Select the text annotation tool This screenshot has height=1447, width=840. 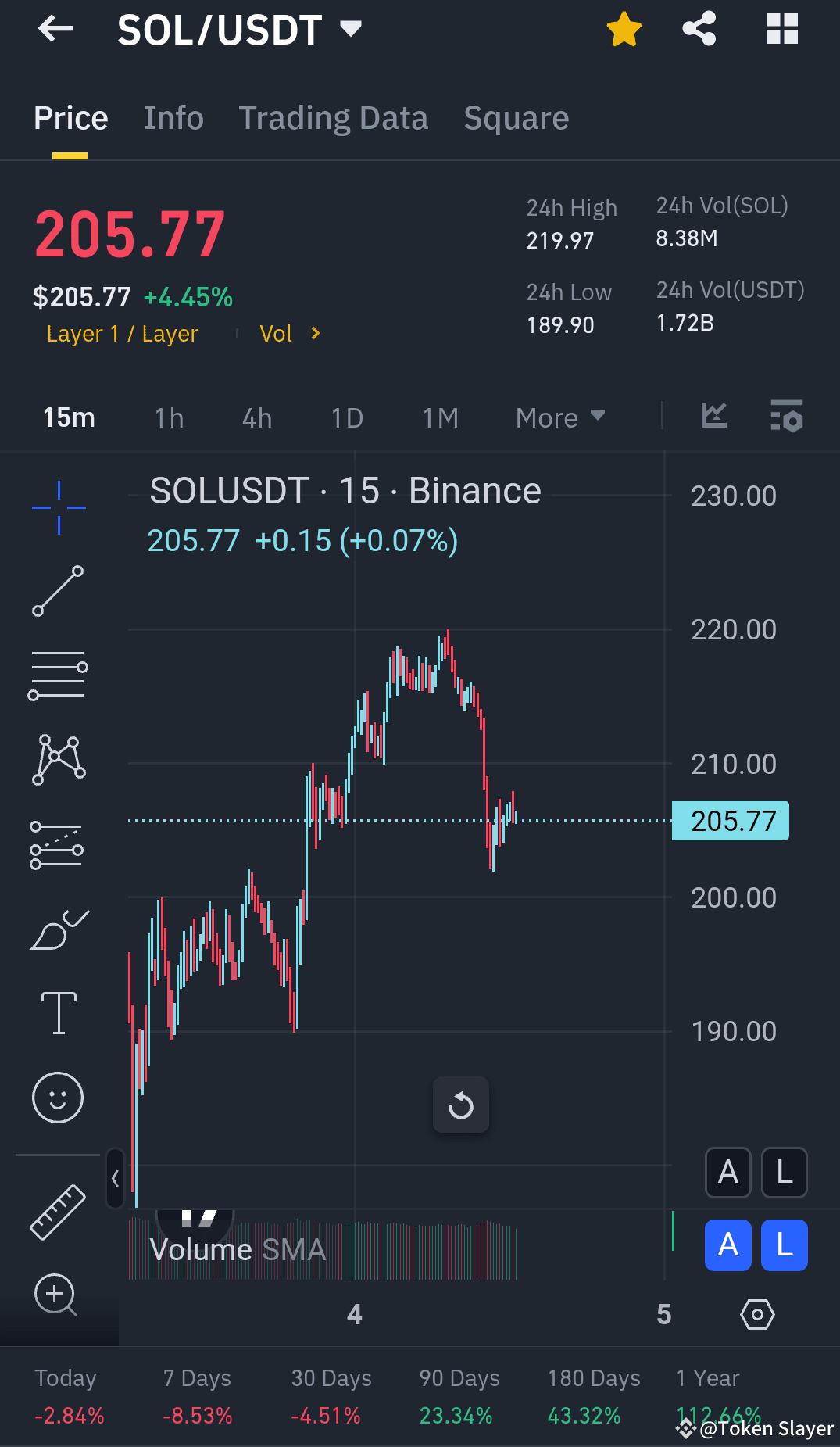[59, 1012]
